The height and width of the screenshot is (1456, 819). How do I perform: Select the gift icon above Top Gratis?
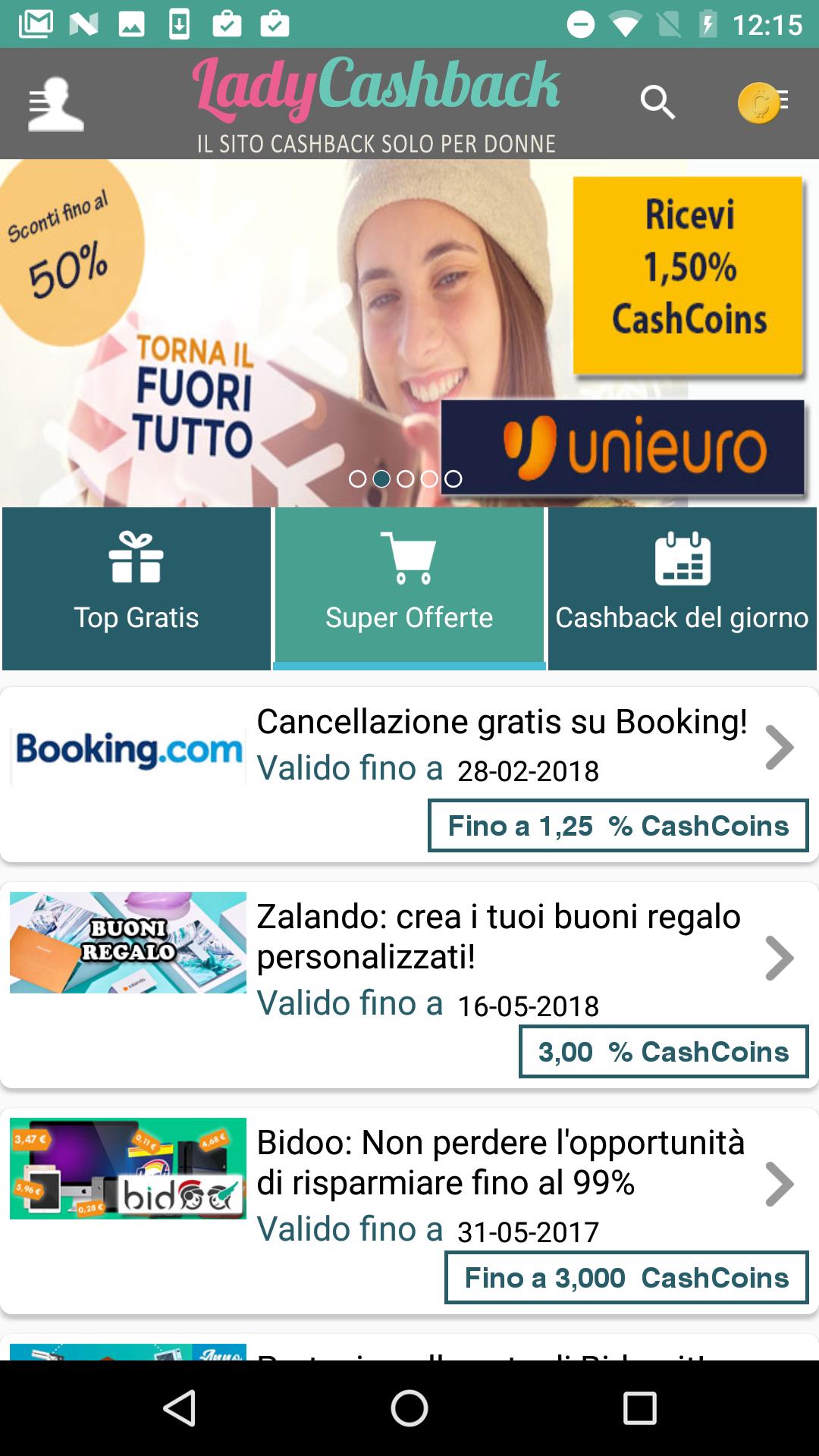[135, 560]
